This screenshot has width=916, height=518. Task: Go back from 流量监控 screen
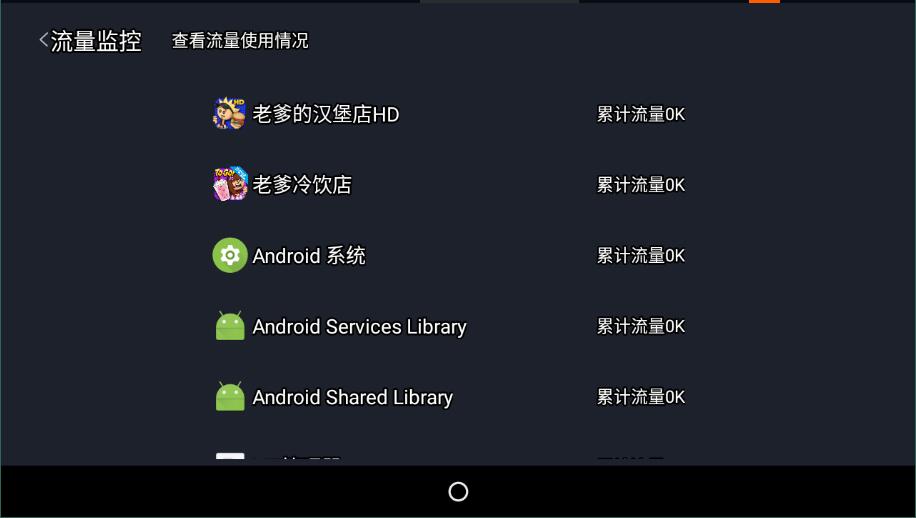tap(44, 40)
